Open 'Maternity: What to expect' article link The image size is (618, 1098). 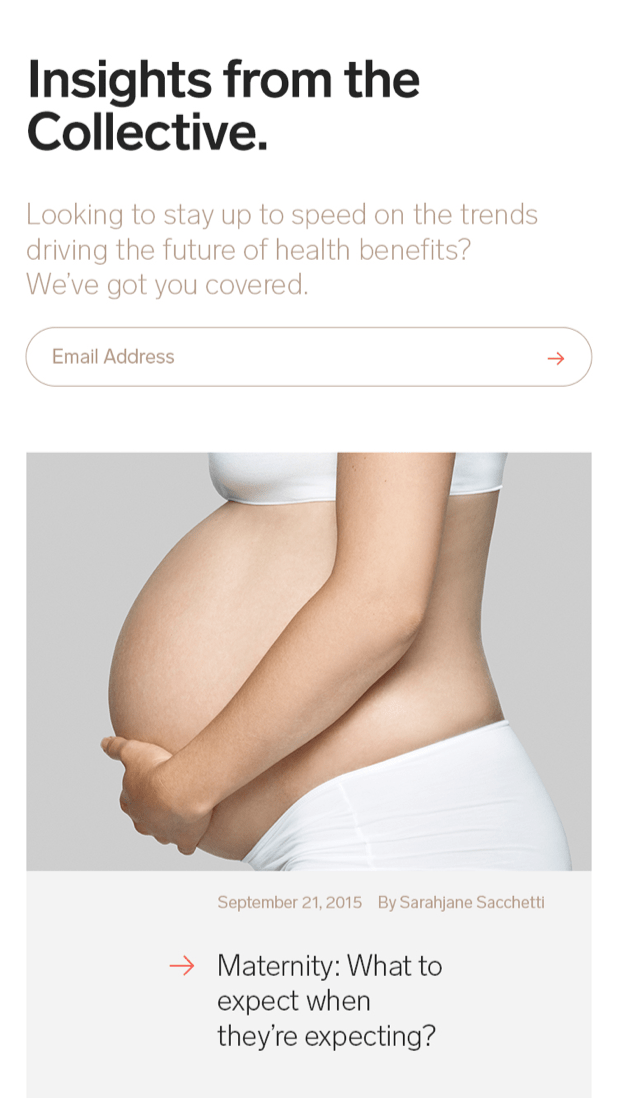tap(329, 1000)
